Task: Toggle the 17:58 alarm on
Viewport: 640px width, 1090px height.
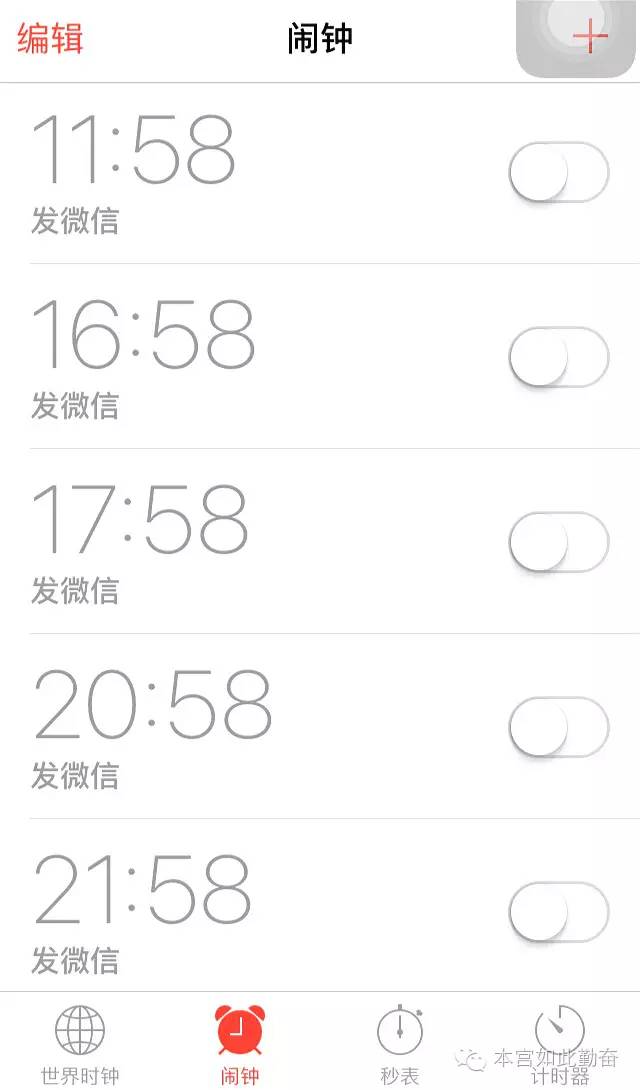Action: coord(558,543)
